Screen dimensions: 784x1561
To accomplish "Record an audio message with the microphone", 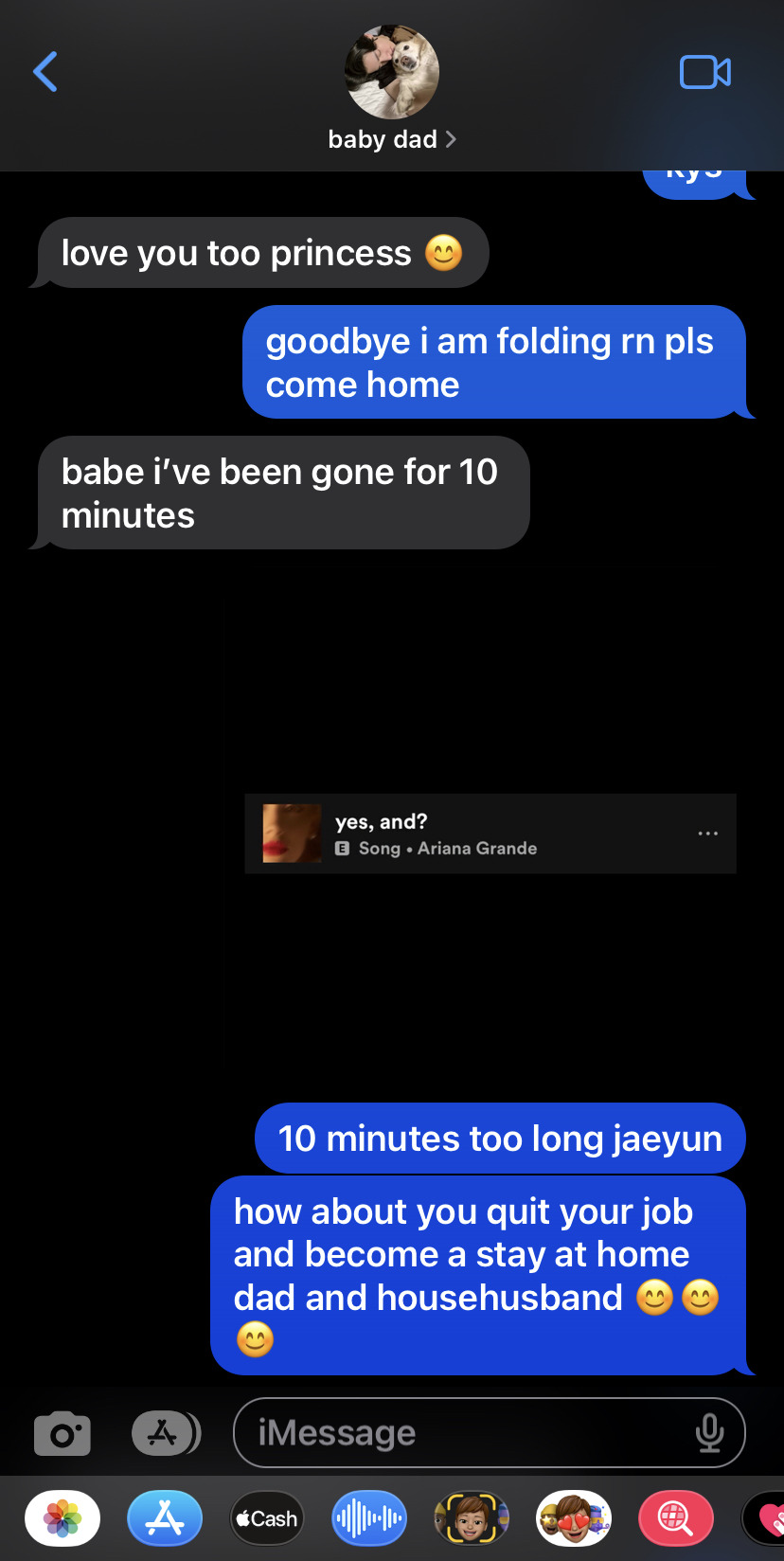I will tap(709, 1433).
